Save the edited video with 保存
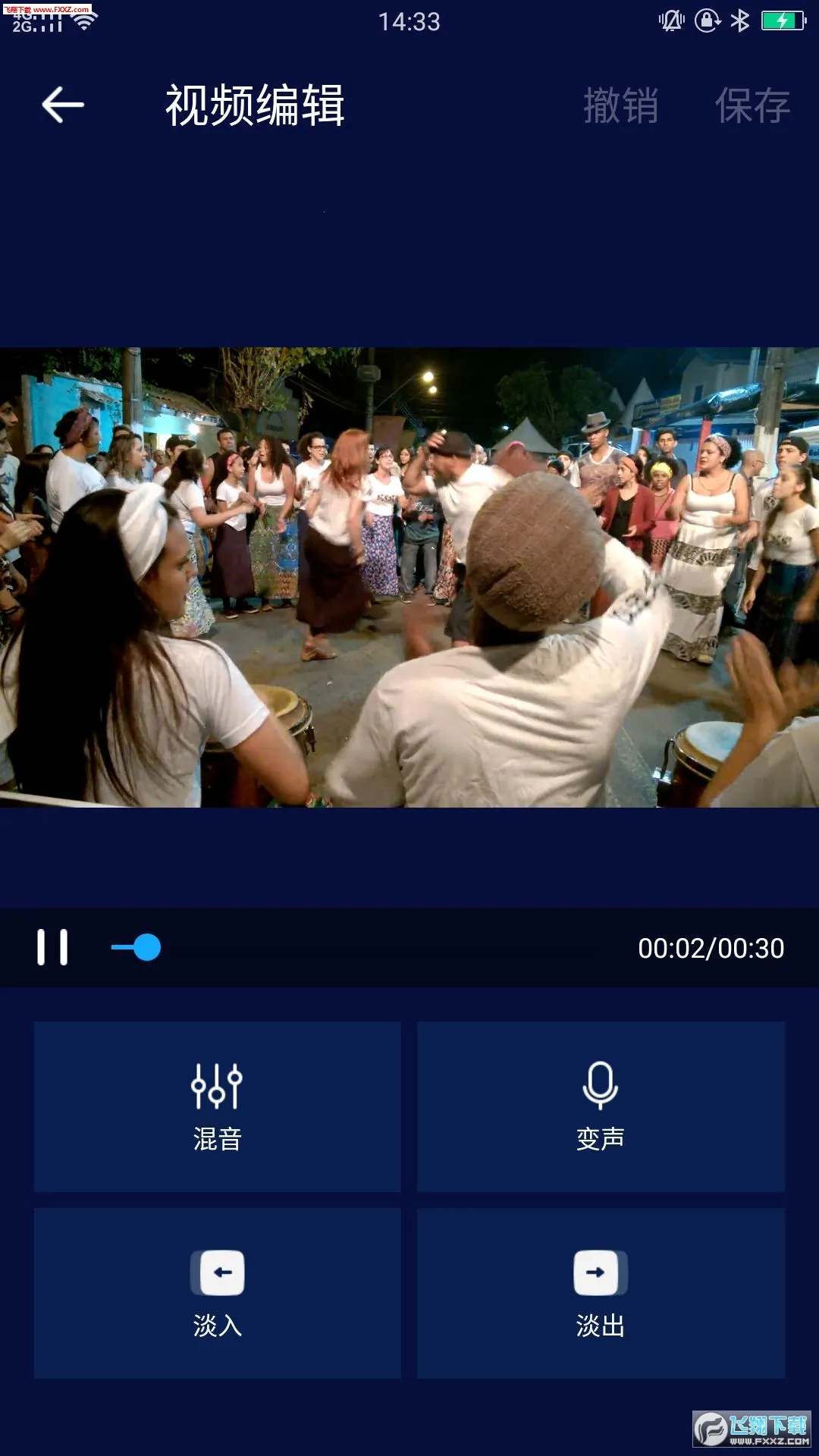Viewport: 819px width, 1456px height. [x=752, y=105]
